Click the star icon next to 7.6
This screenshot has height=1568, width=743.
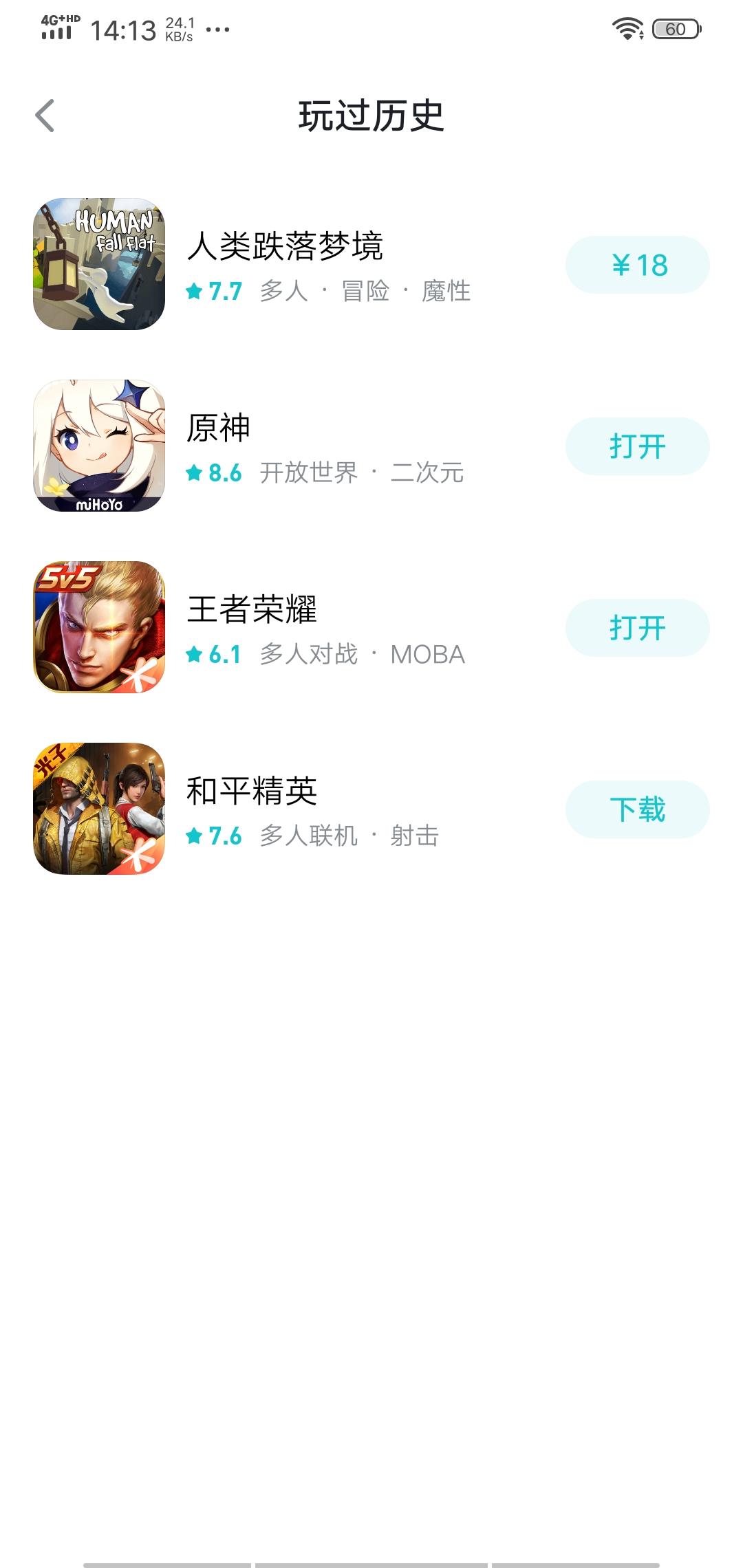point(195,836)
